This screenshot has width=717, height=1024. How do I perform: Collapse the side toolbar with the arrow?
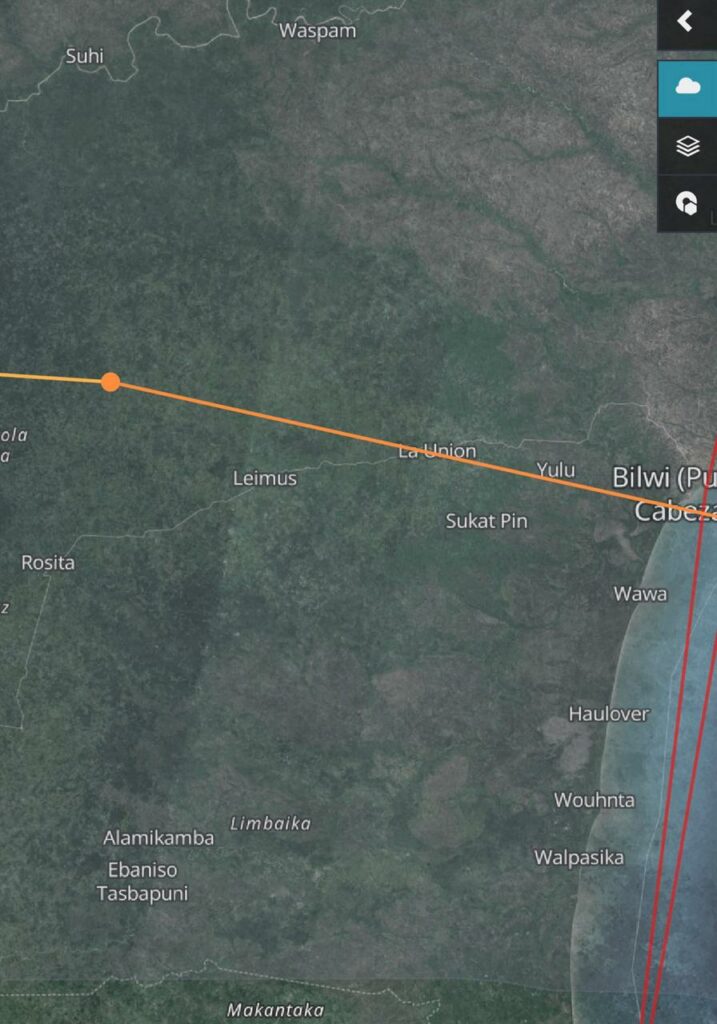click(686, 22)
